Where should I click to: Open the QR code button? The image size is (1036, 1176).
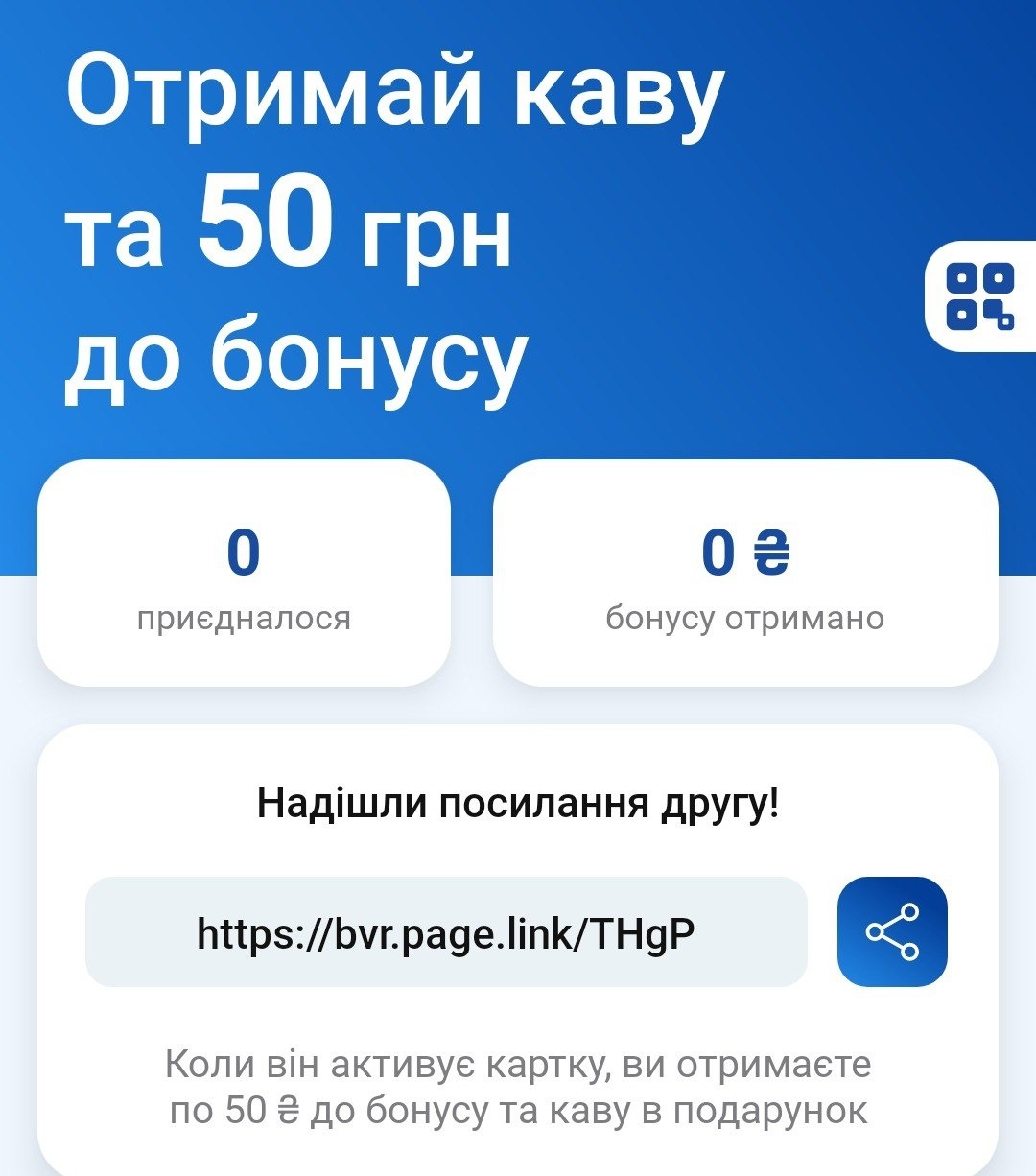pos(980,296)
